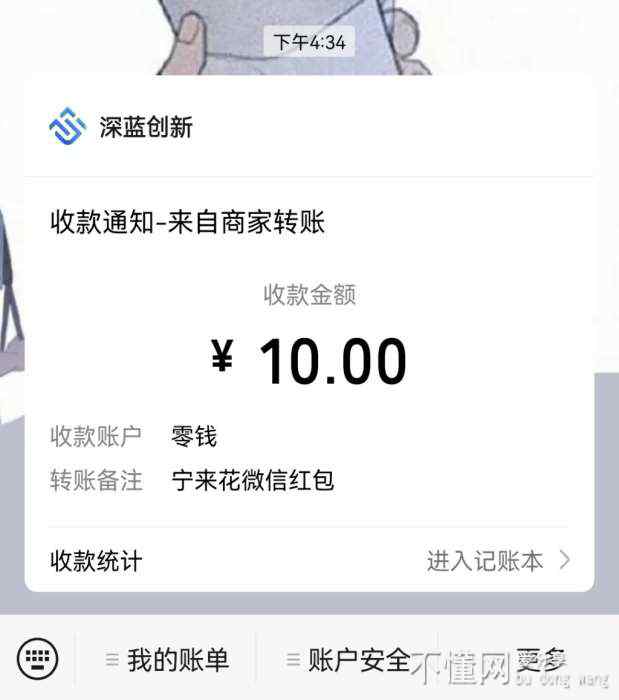Open 账户安全 menu
The width and height of the screenshot is (619, 700).
point(347,660)
